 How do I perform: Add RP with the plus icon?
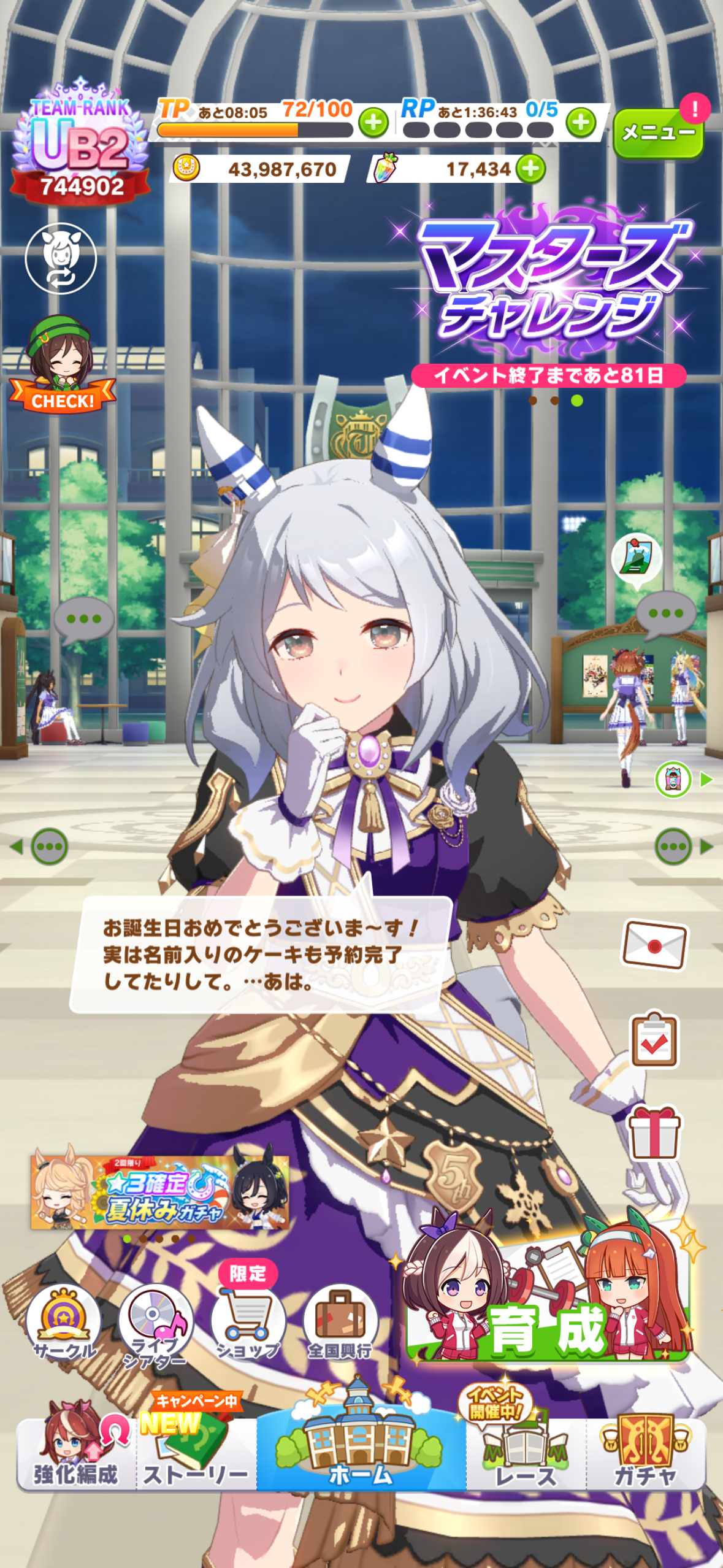(581, 123)
